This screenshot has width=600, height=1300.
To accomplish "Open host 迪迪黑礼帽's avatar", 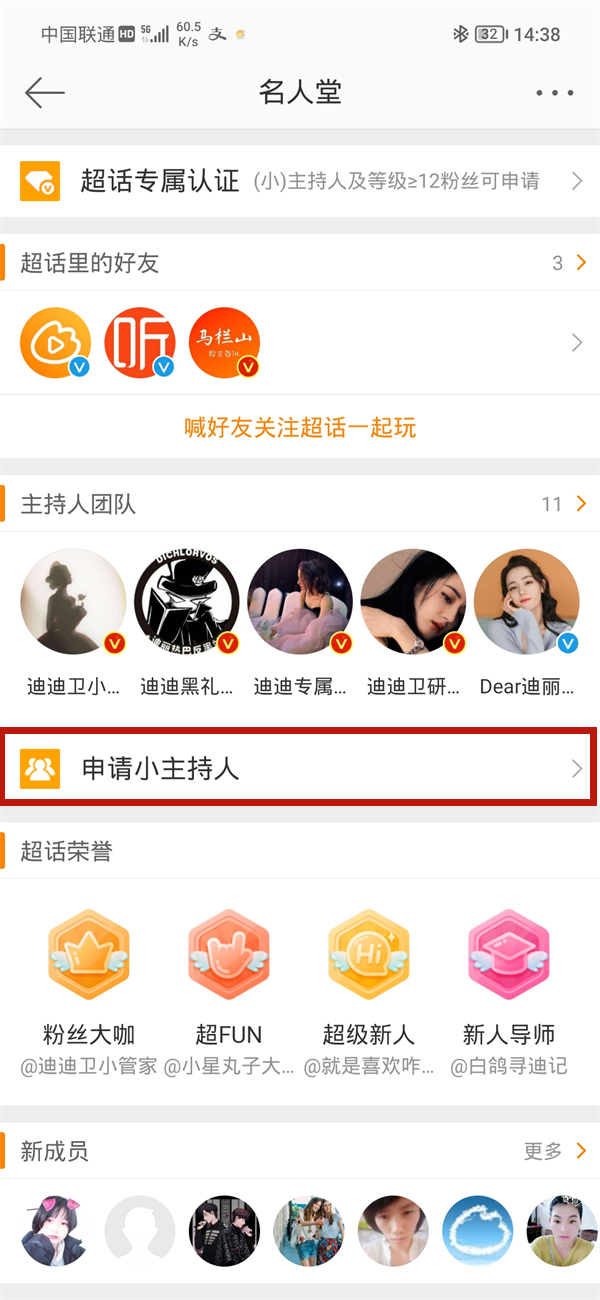I will coord(187,602).
